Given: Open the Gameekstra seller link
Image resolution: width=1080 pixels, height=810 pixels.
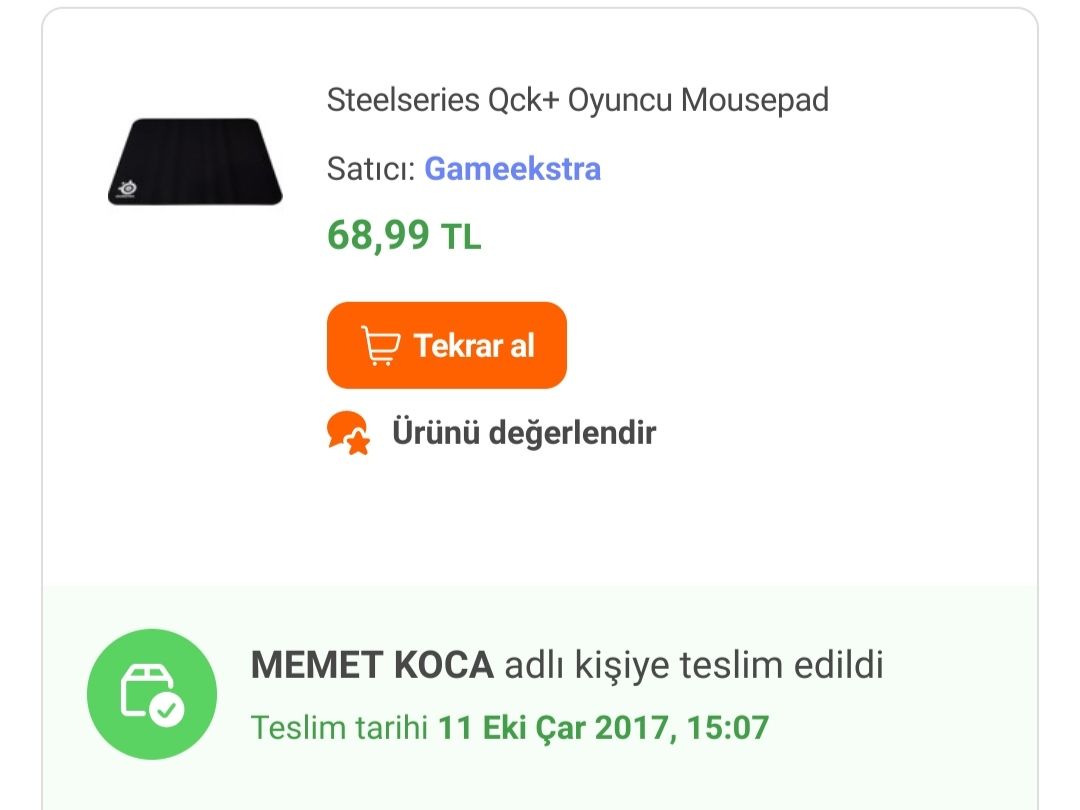Looking at the screenshot, I should coord(512,168).
